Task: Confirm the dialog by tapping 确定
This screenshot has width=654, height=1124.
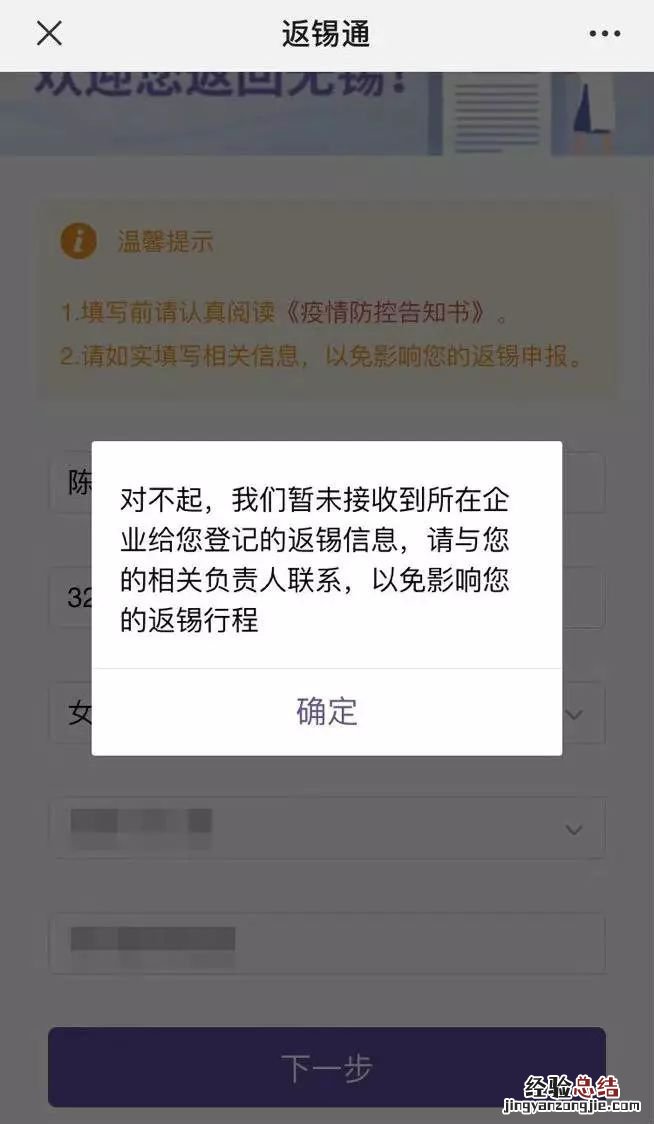Action: 327,712
